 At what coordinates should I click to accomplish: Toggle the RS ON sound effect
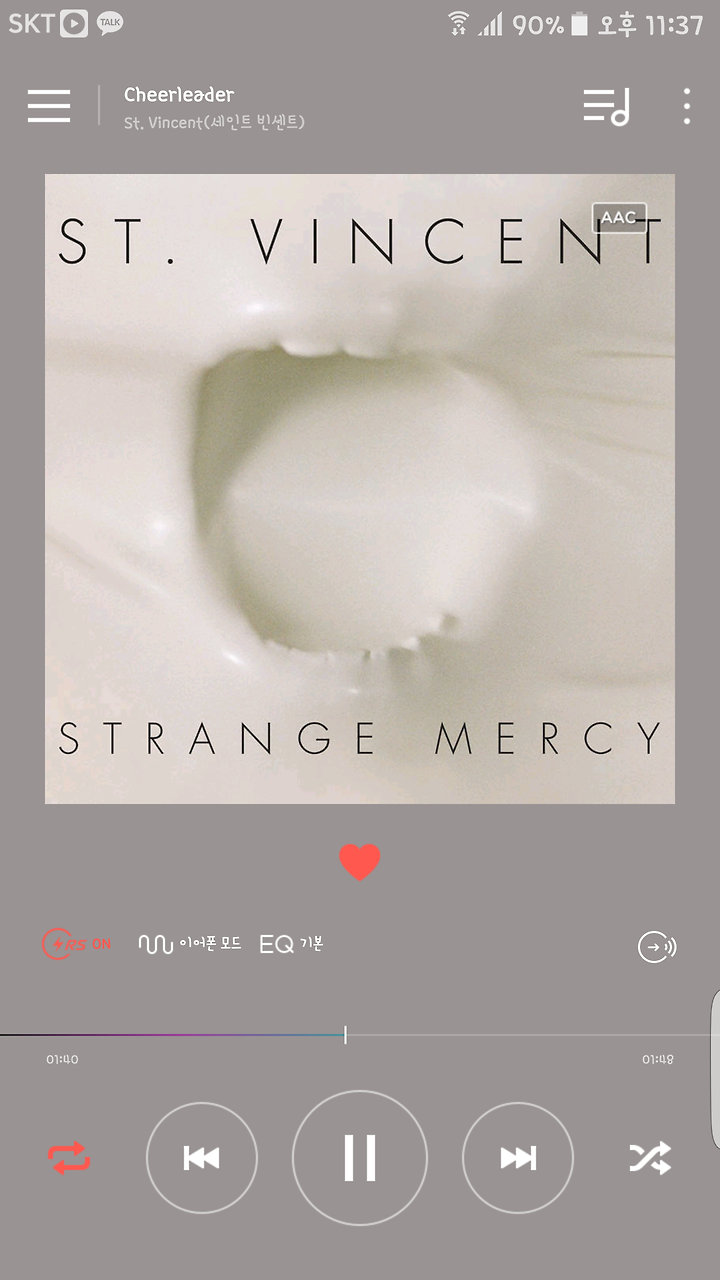point(76,944)
